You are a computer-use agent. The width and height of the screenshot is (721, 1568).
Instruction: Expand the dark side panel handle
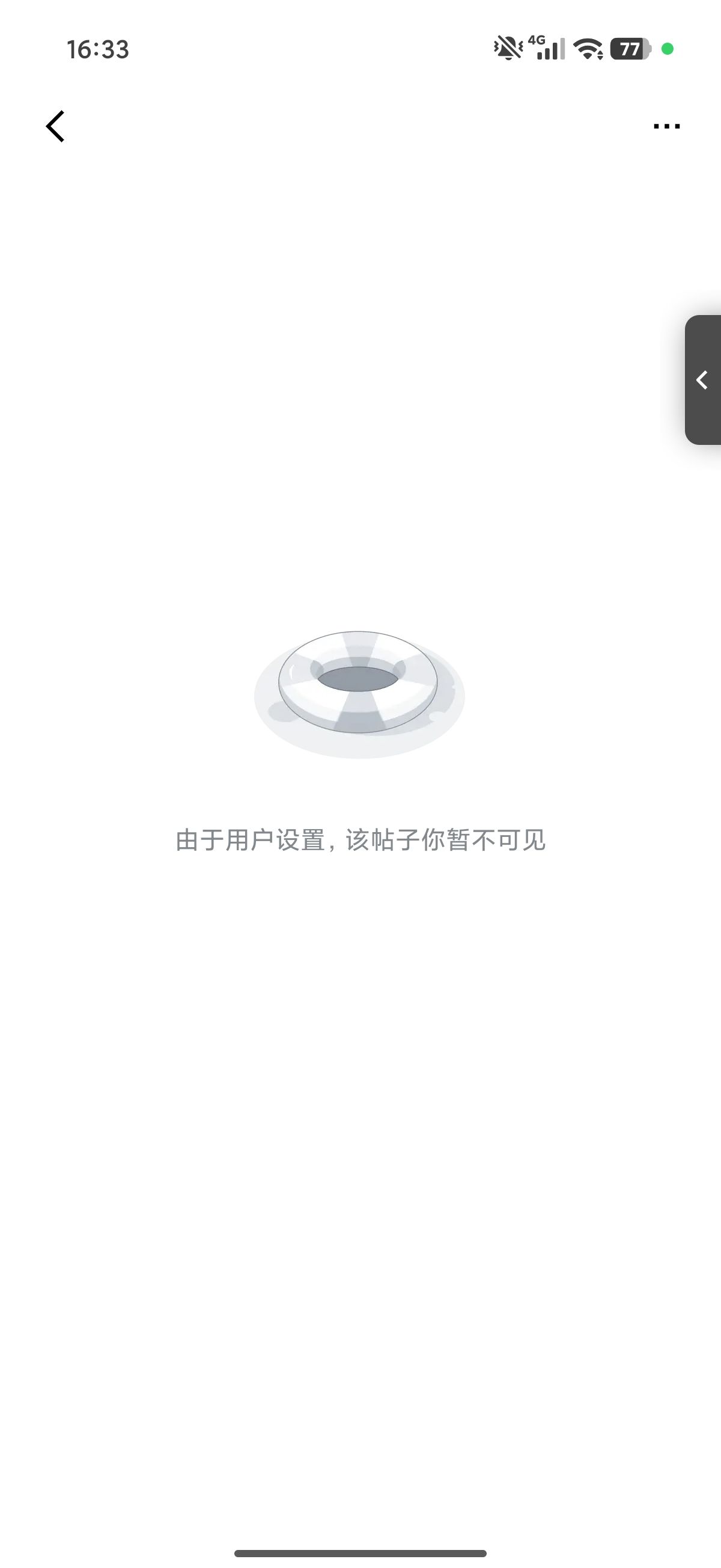coord(703,380)
